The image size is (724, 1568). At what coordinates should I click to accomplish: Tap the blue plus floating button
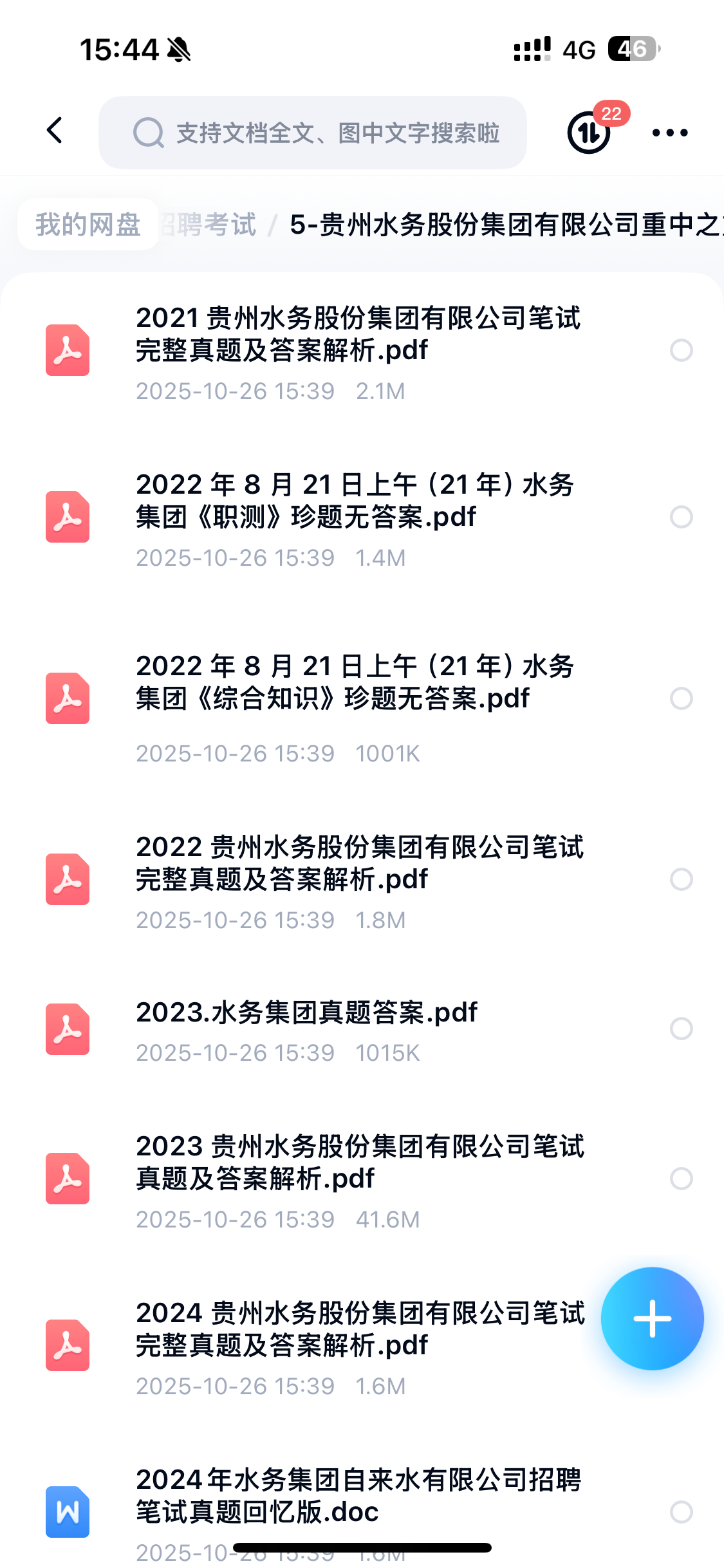[652, 1319]
